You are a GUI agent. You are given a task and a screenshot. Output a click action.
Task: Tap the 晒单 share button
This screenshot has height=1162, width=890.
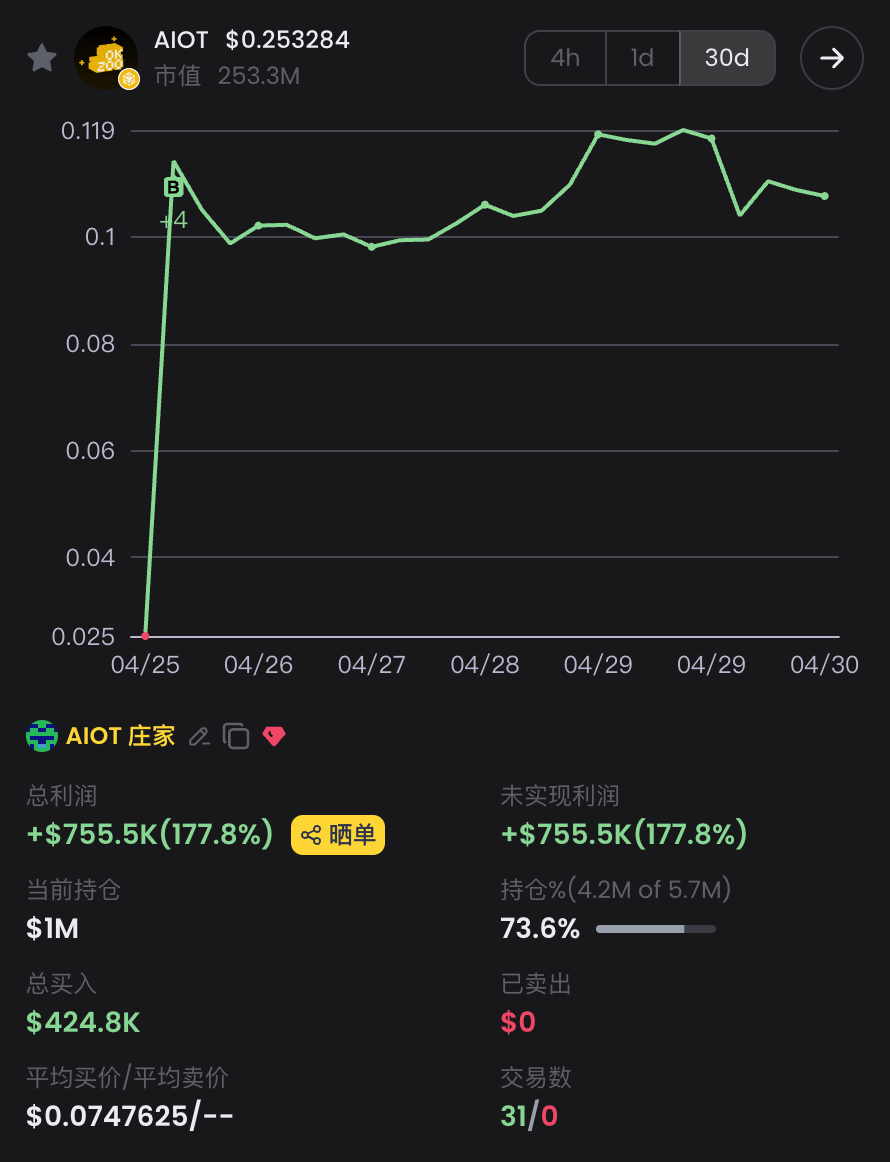338,835
